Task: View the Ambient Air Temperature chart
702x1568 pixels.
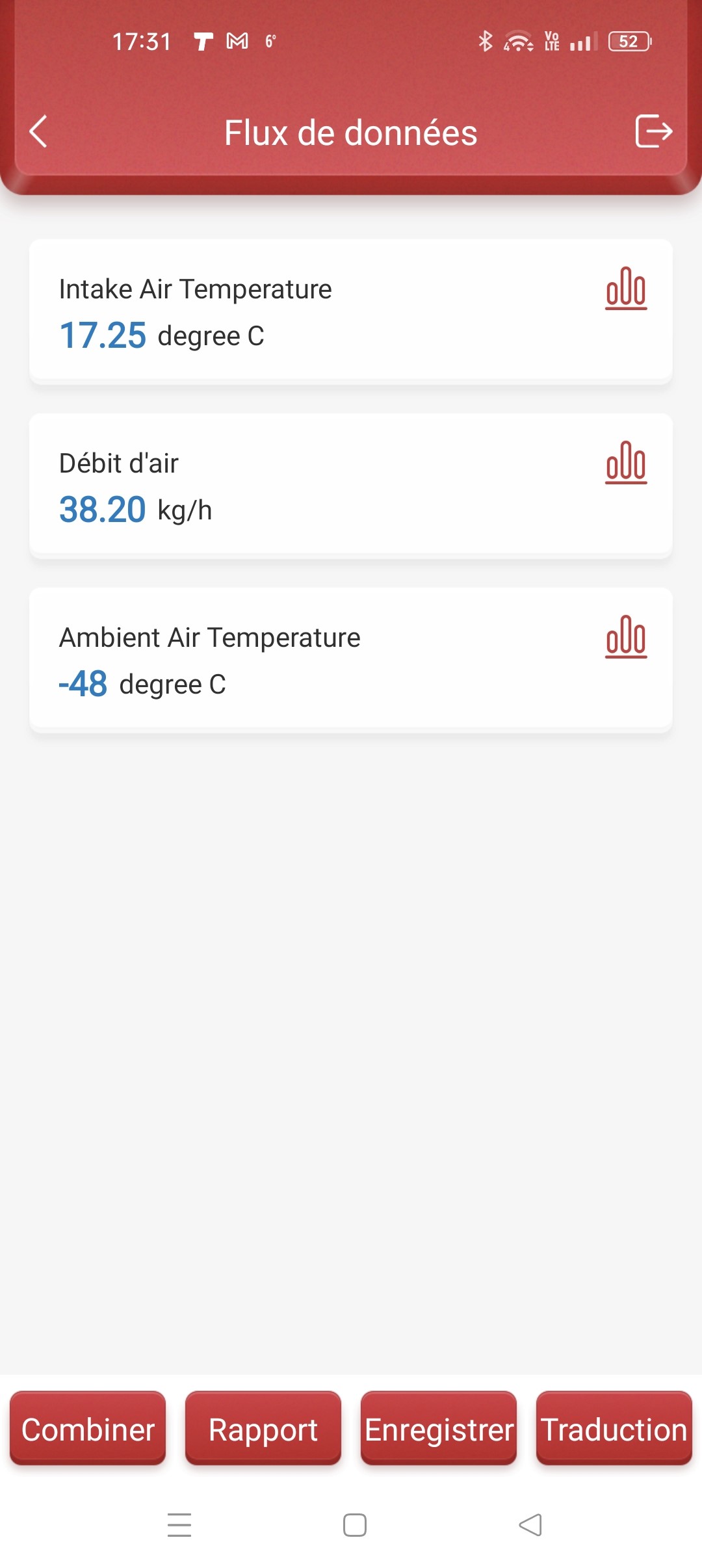Action: point(626,637)
